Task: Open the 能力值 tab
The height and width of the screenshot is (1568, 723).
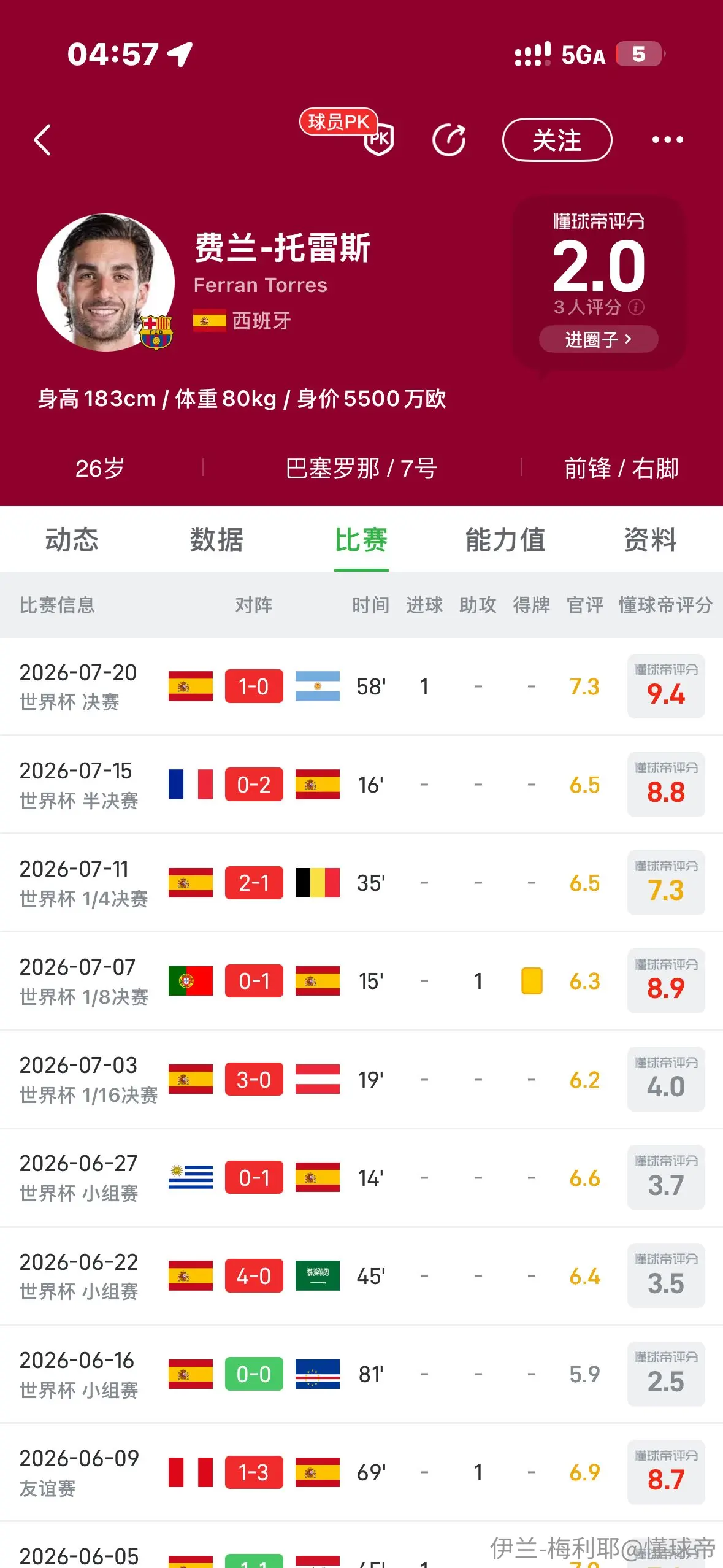Action: pos(506,540)
